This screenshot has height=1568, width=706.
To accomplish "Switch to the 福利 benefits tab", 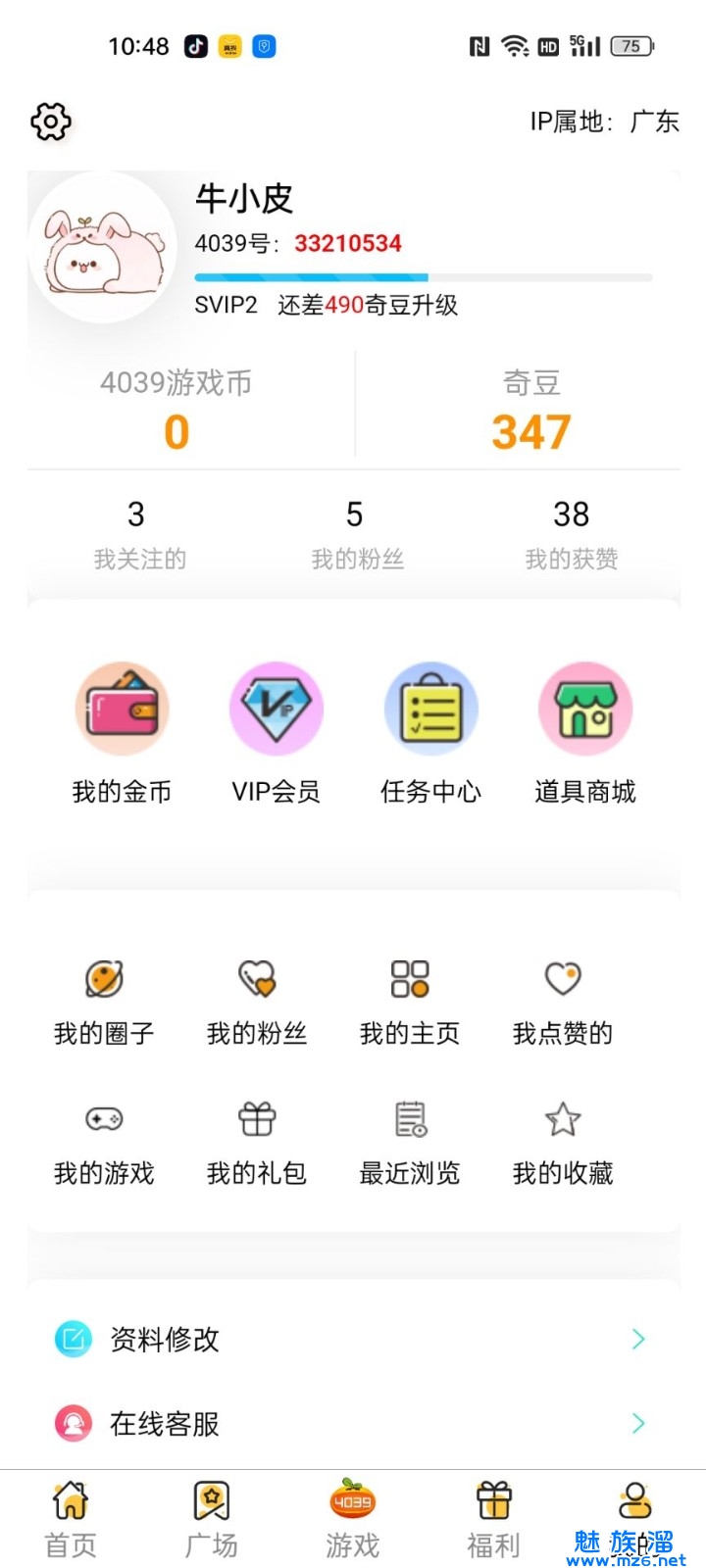I will click(493, 1519).
